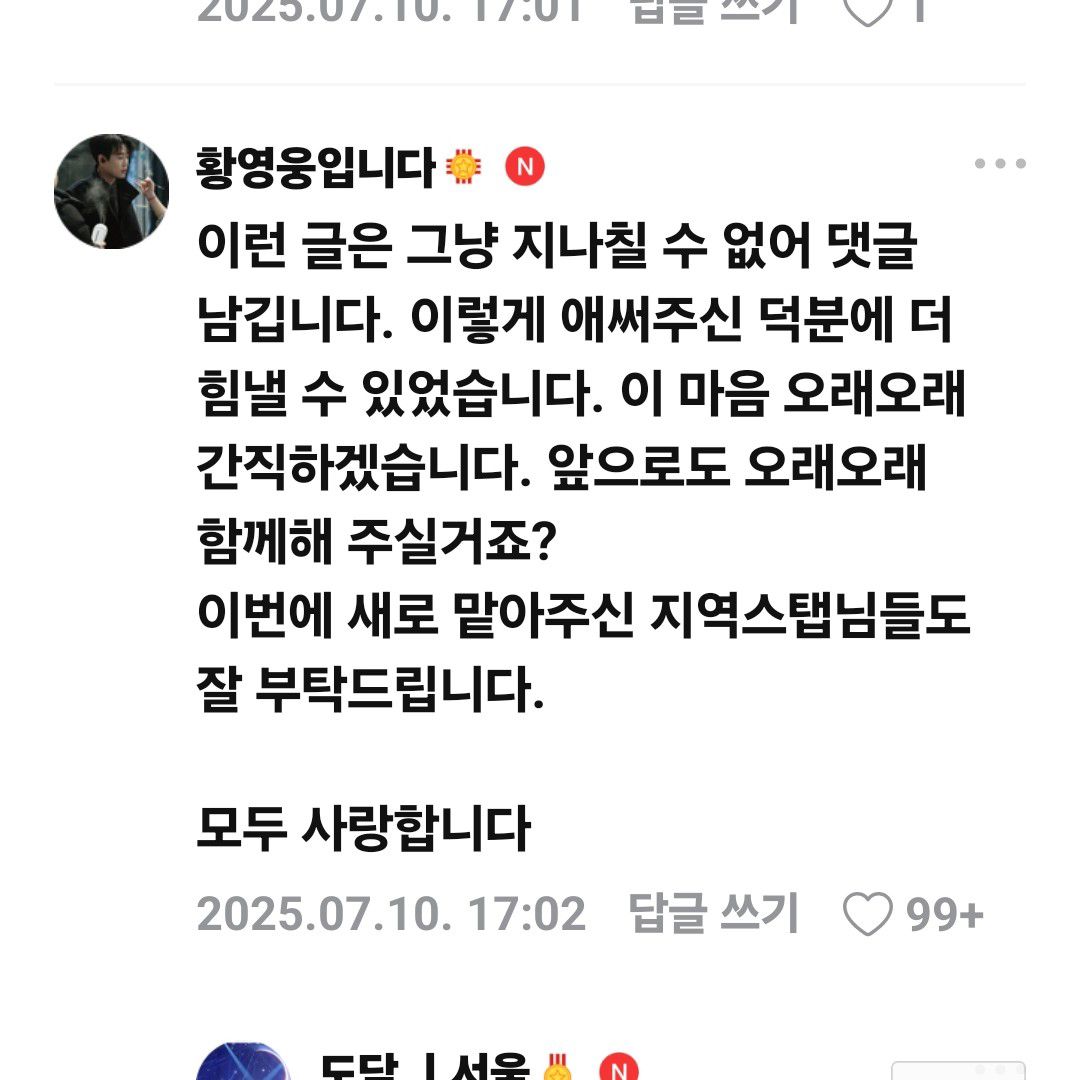Like the 17:01 comment

867,10
